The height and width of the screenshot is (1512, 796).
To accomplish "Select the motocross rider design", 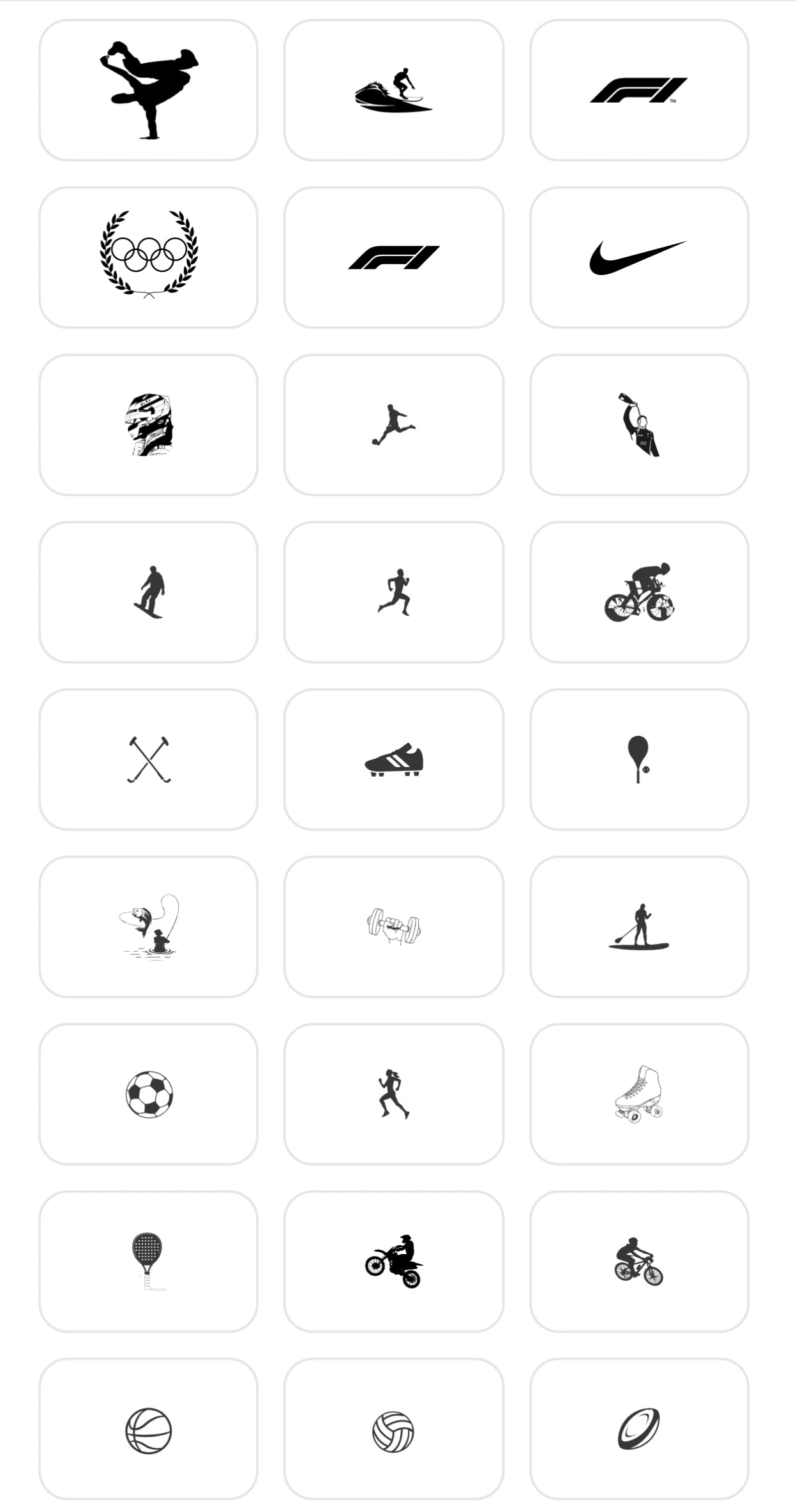I will tap(394, 1261).
